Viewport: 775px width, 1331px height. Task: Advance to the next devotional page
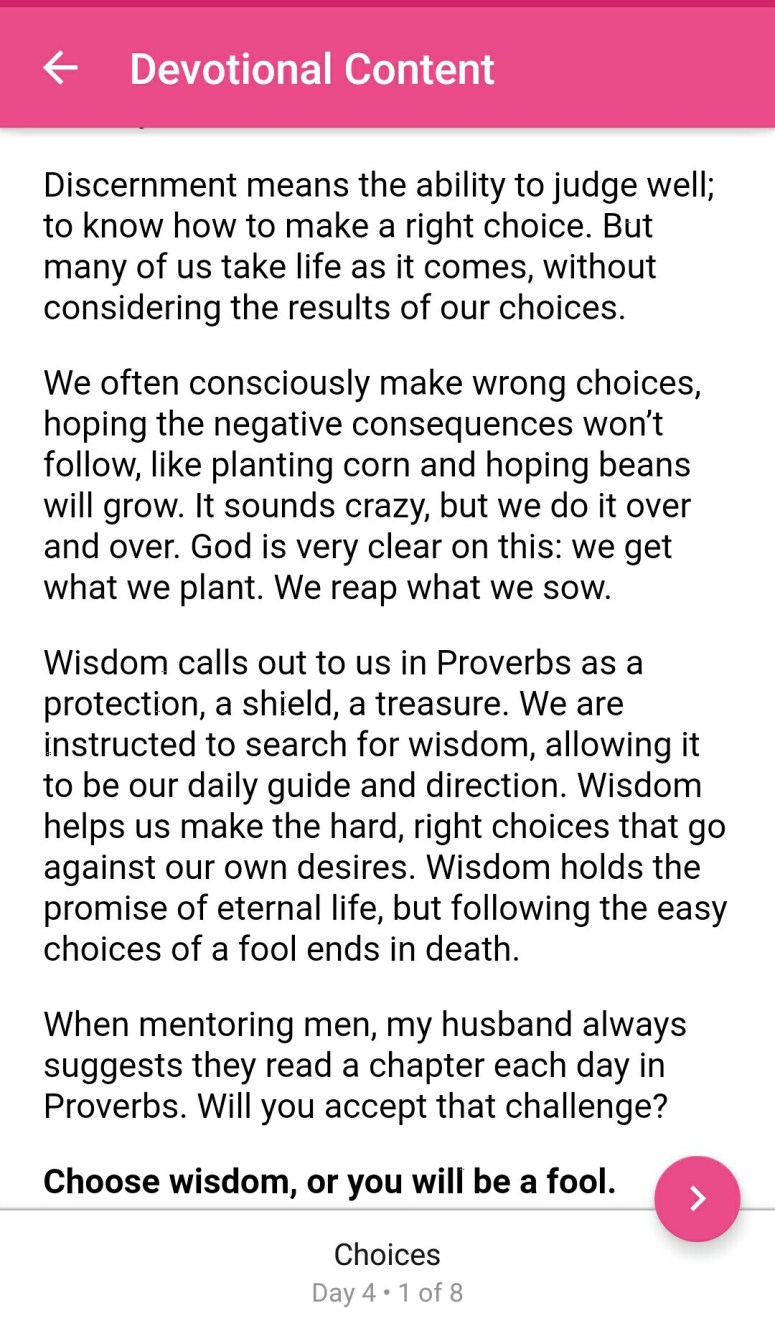pyautogui.click(x=697, y=1198)
